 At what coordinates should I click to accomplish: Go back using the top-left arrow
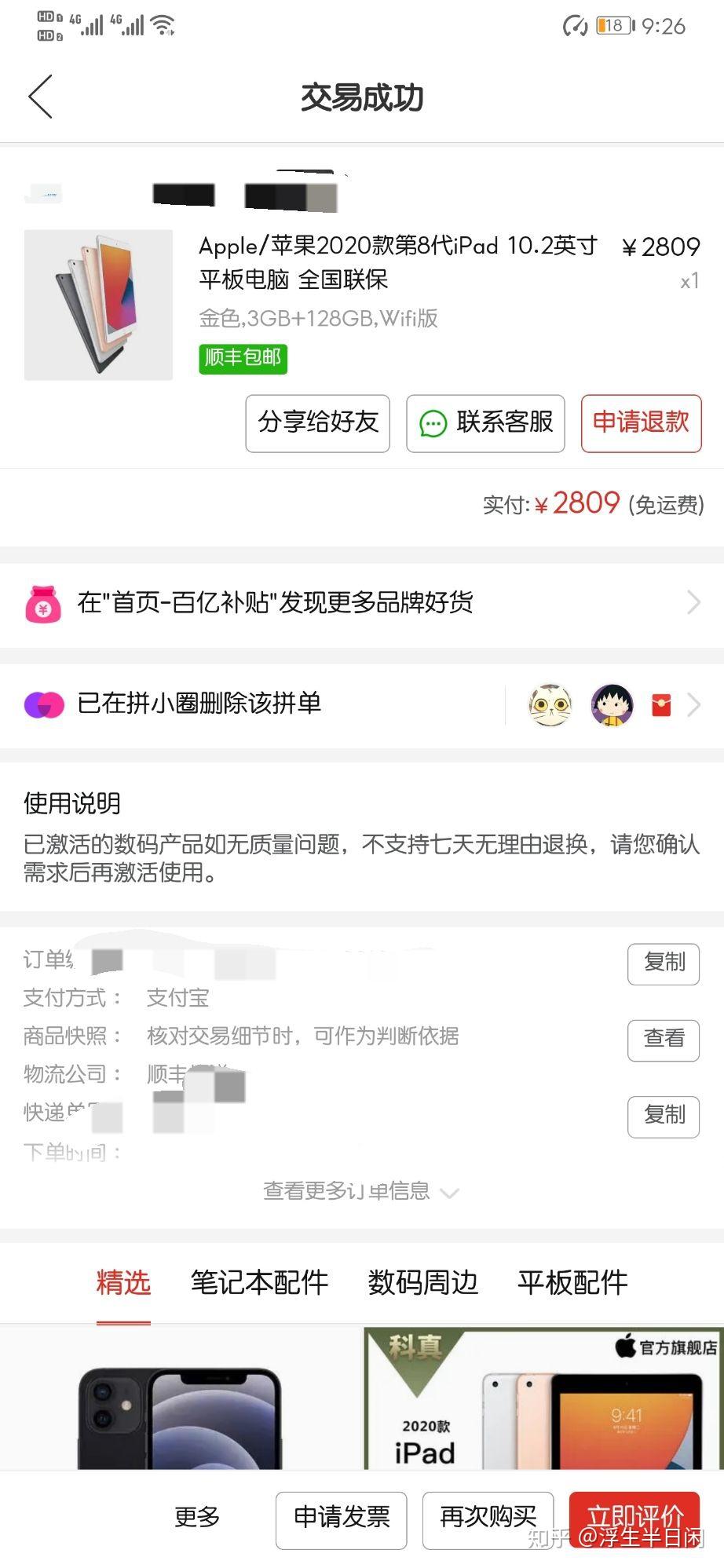click(41, 97)
